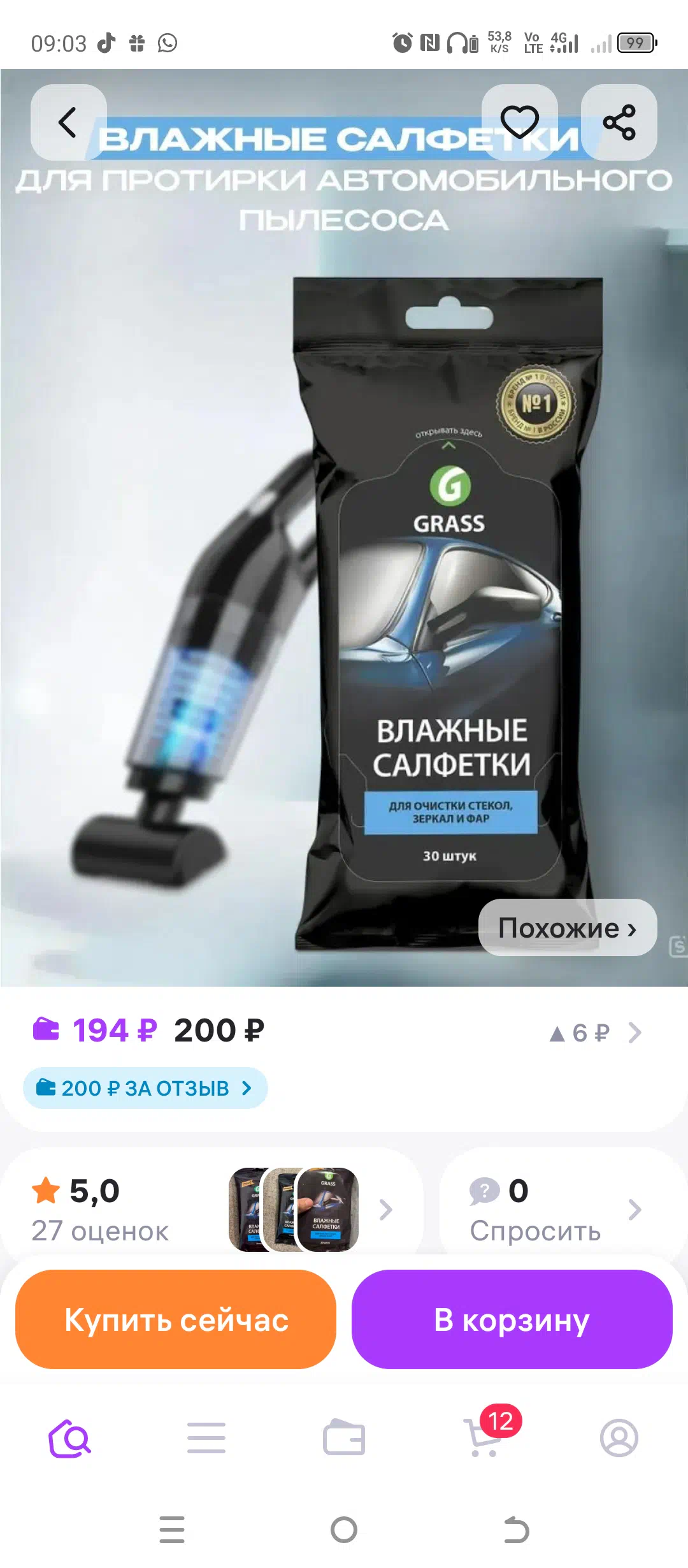
Task: Open the Похожие similar items button
Action: click(568, 927)
